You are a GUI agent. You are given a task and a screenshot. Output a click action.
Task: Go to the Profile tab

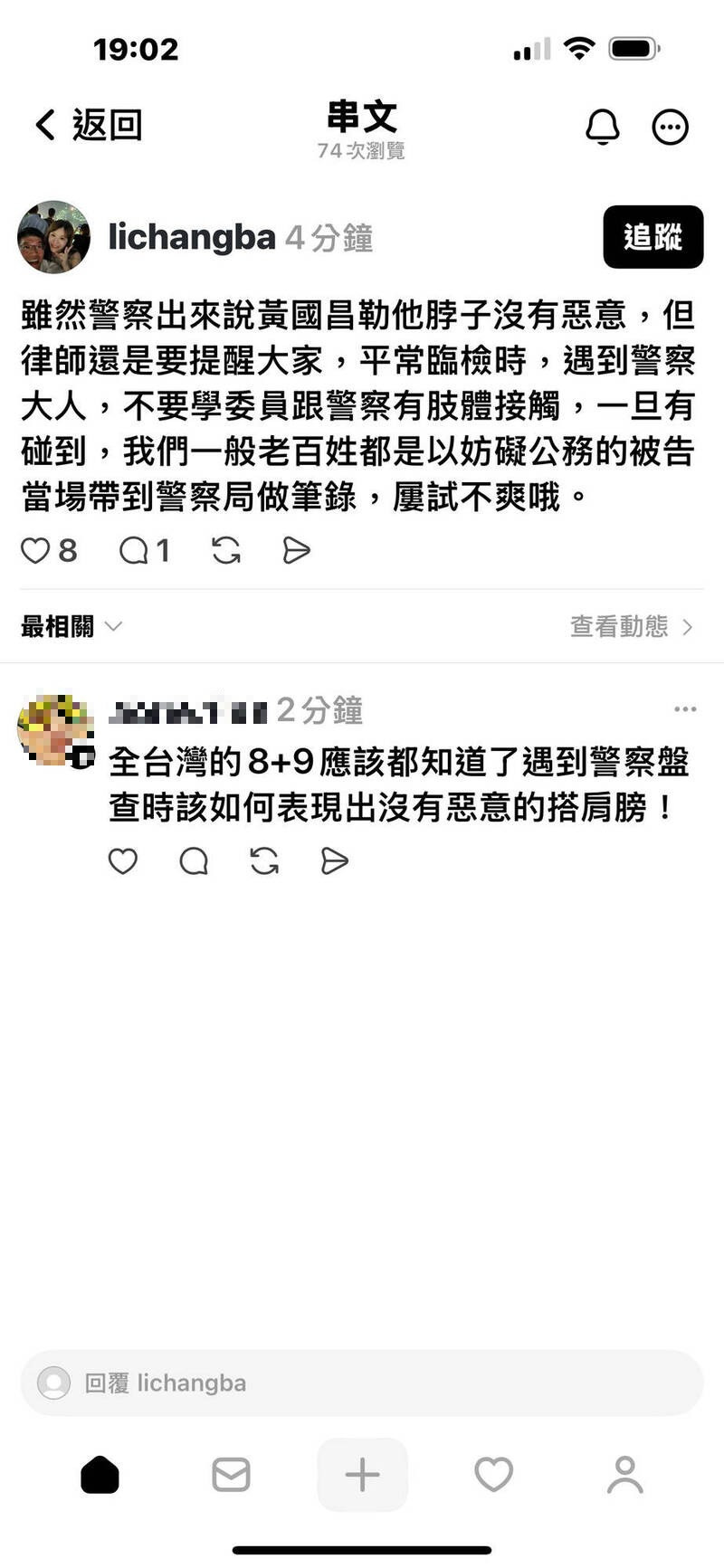click(624, 1474)
